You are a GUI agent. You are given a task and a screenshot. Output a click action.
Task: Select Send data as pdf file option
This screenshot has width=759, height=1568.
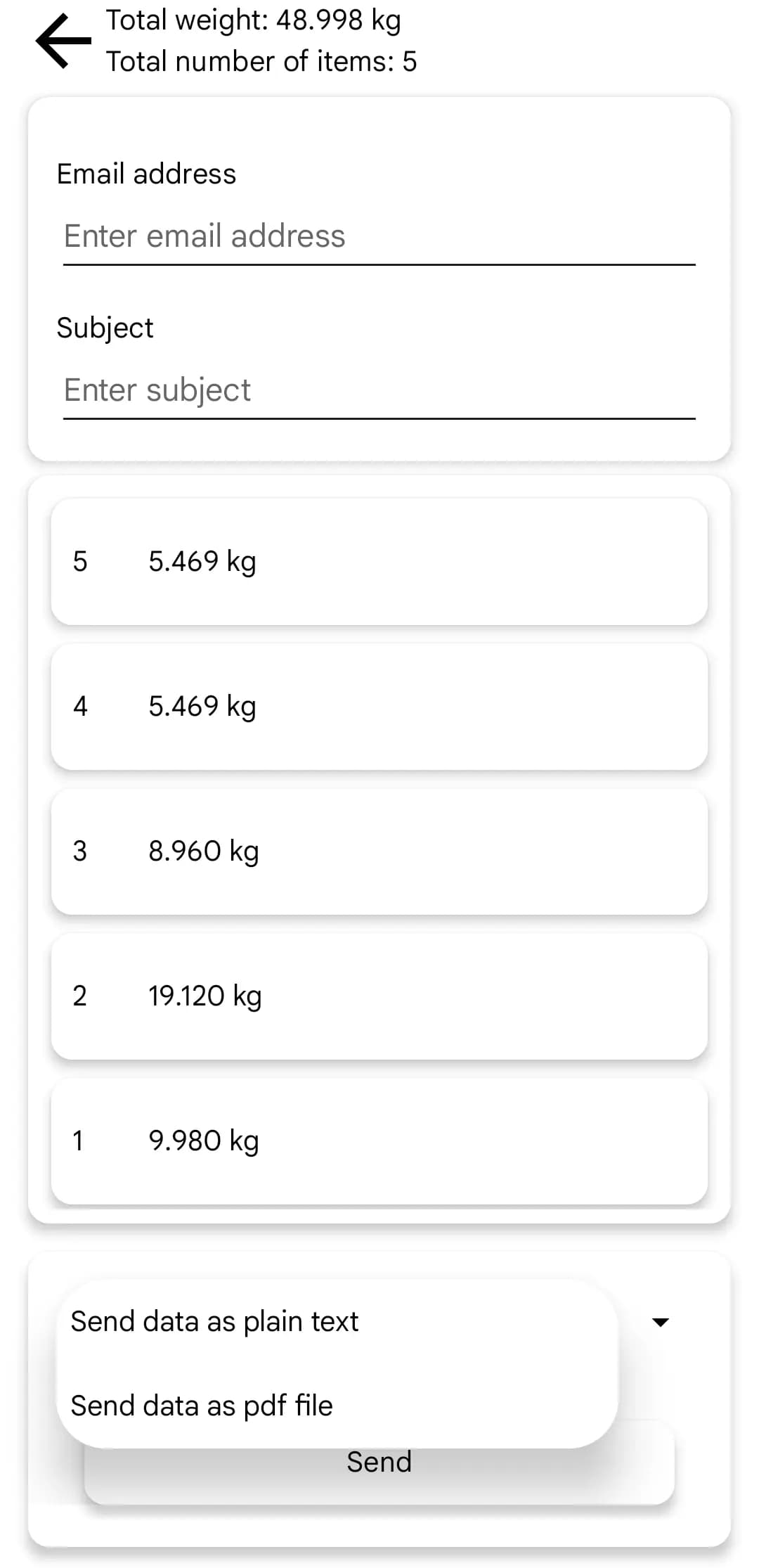point(202,1406)
